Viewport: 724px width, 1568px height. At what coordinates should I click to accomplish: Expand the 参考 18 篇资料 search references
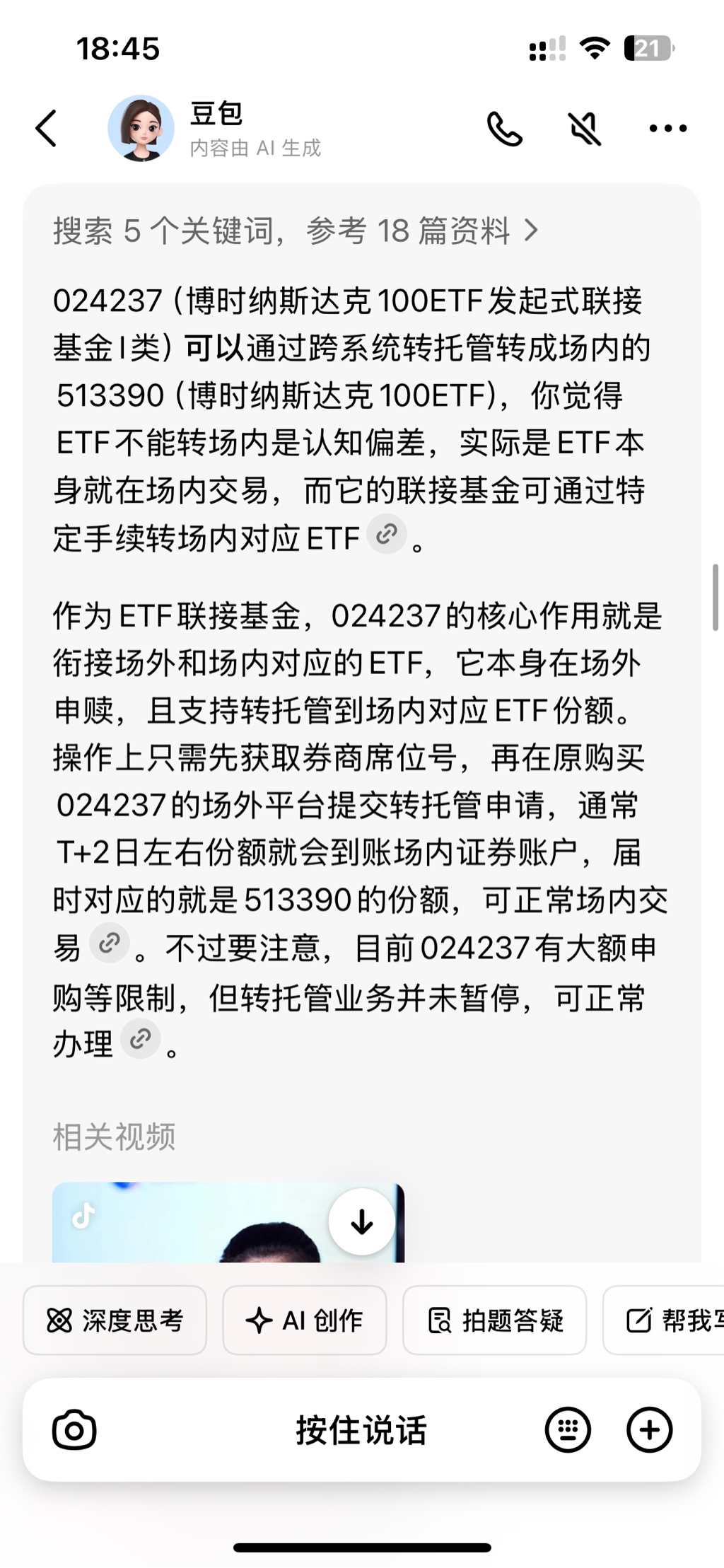point(296,231)
